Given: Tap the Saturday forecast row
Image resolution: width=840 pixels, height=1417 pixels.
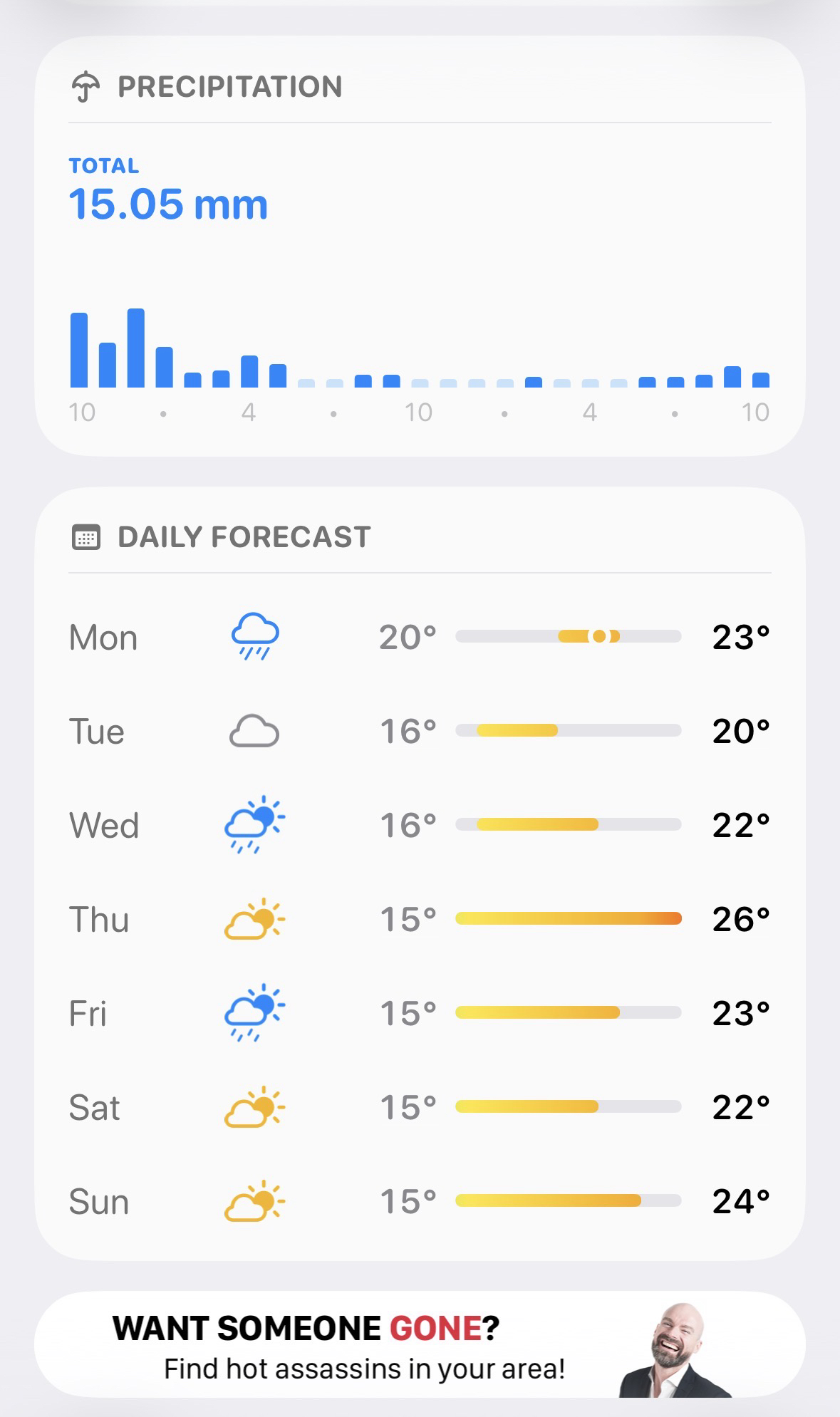Looking at the screenshot, I should pyautogui.click(x=419, y=1107).
